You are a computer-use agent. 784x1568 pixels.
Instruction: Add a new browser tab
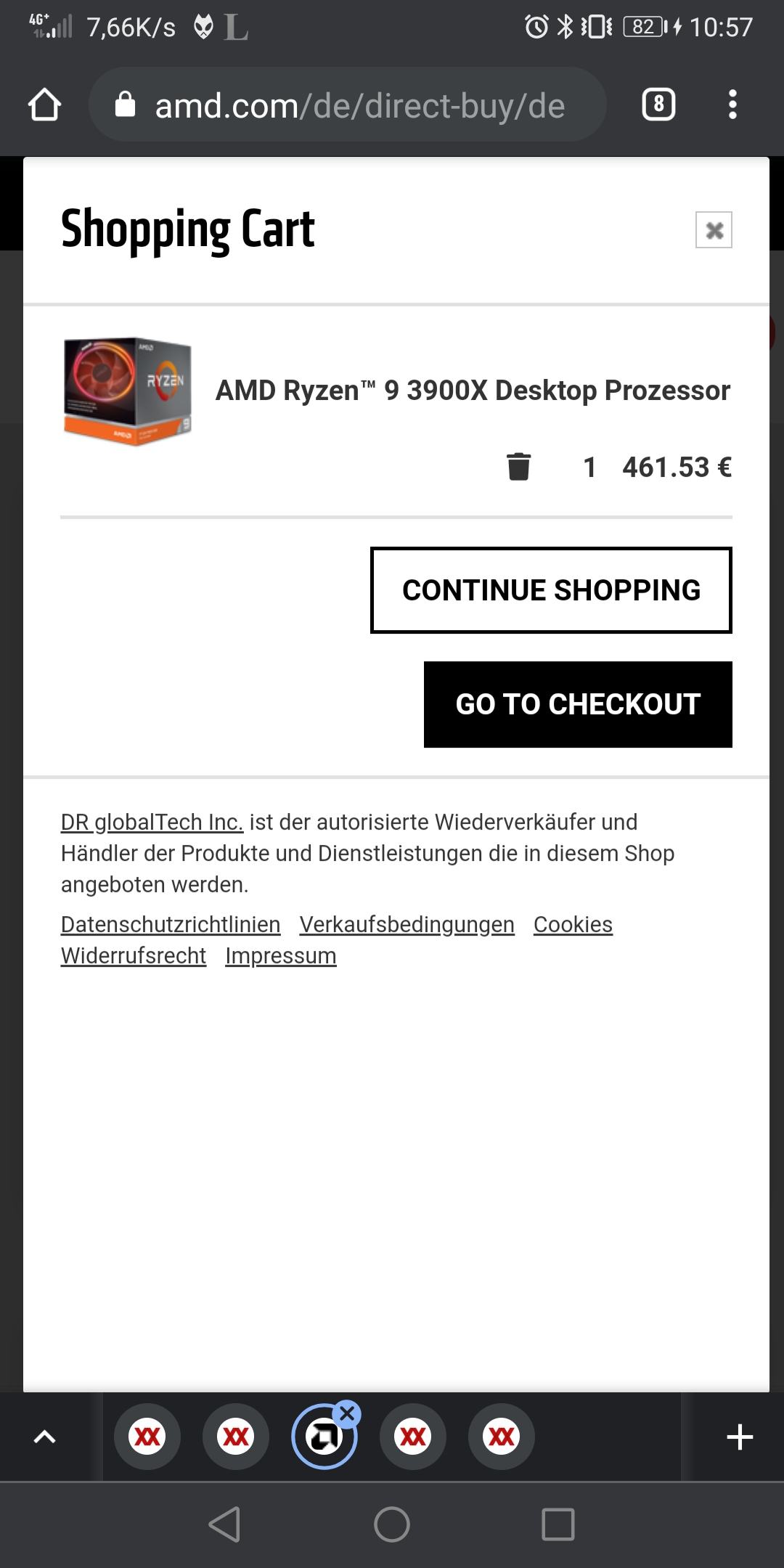tap(740, 1437)
